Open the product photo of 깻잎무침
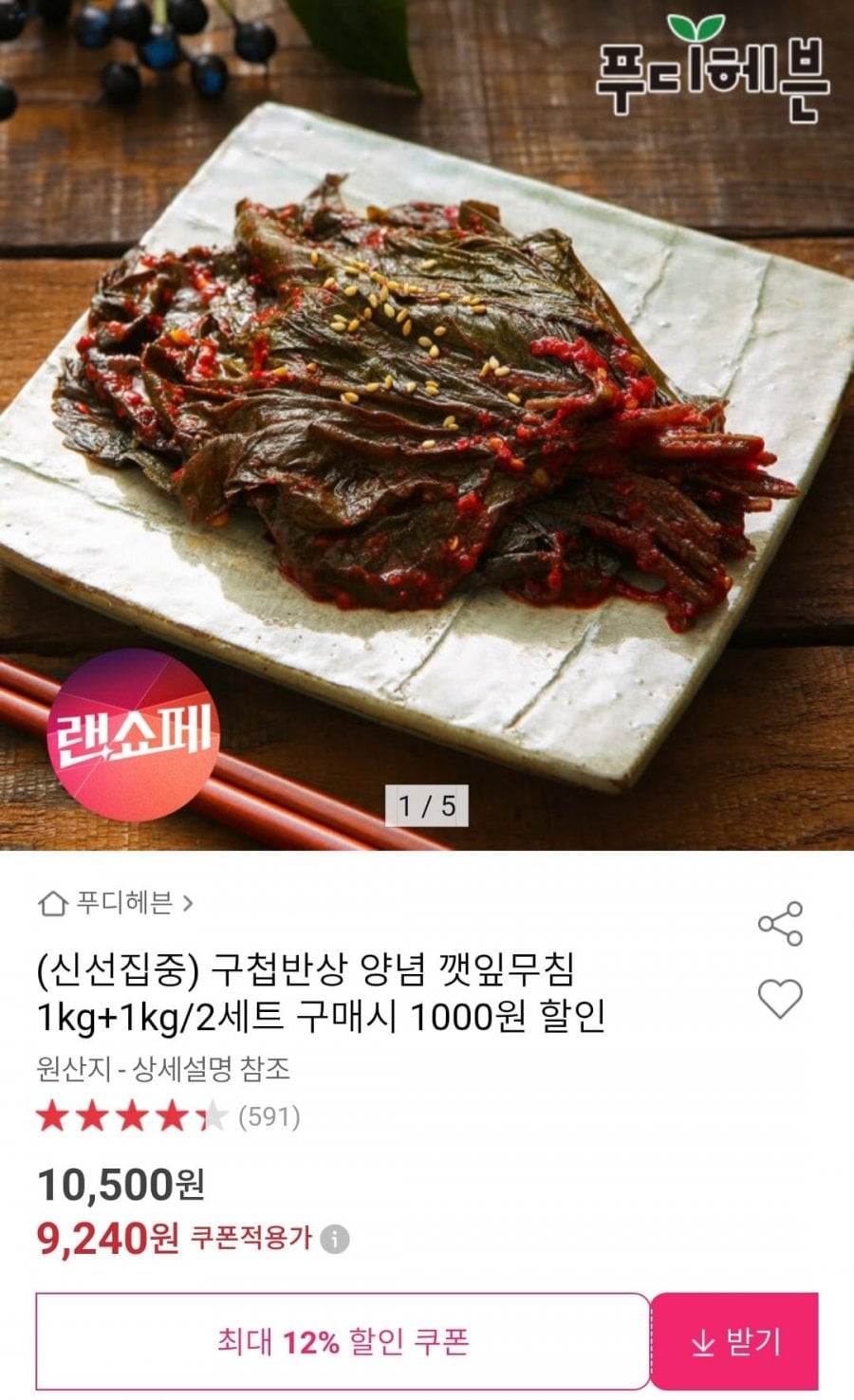Screen dimensions: 854x1400 pos(427,398)
